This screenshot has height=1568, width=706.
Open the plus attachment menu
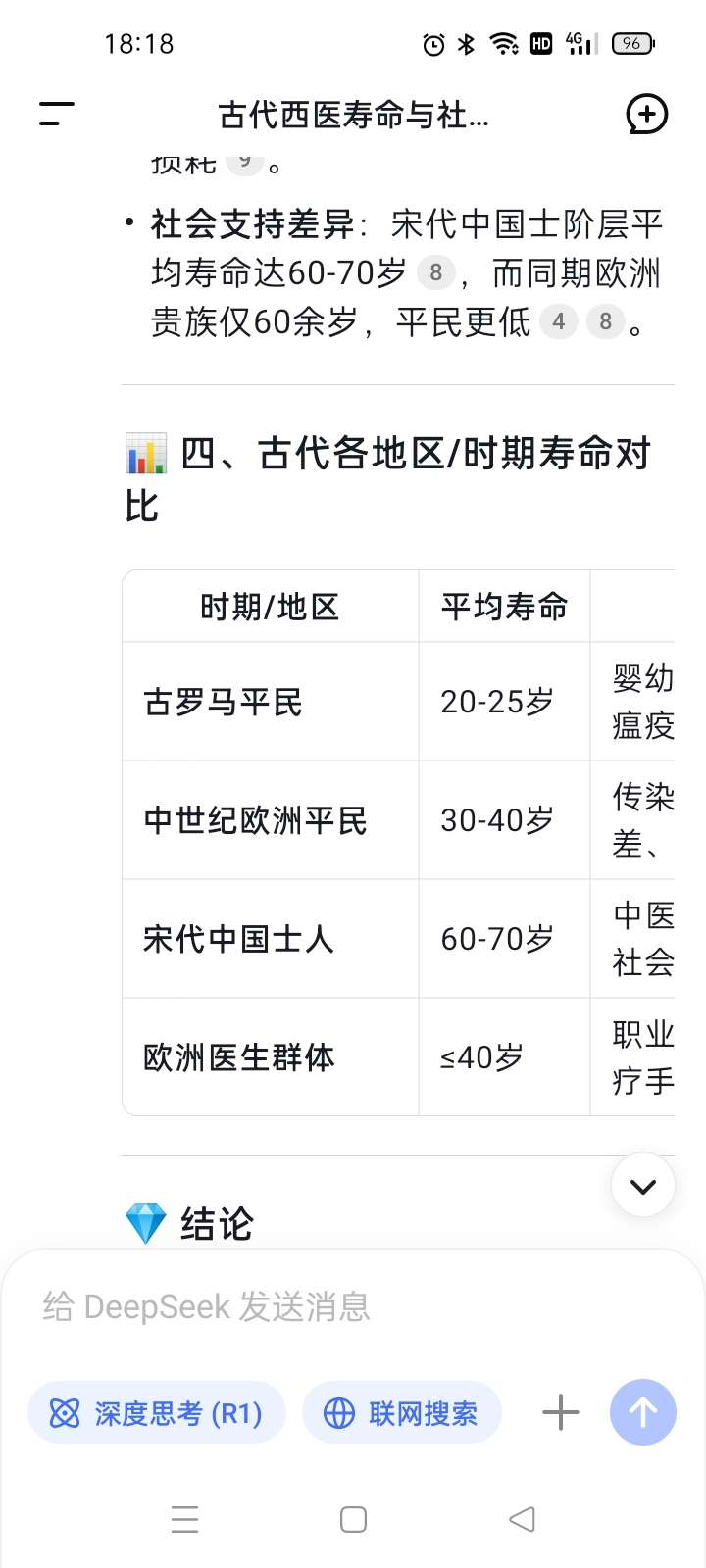[561, 1412]
